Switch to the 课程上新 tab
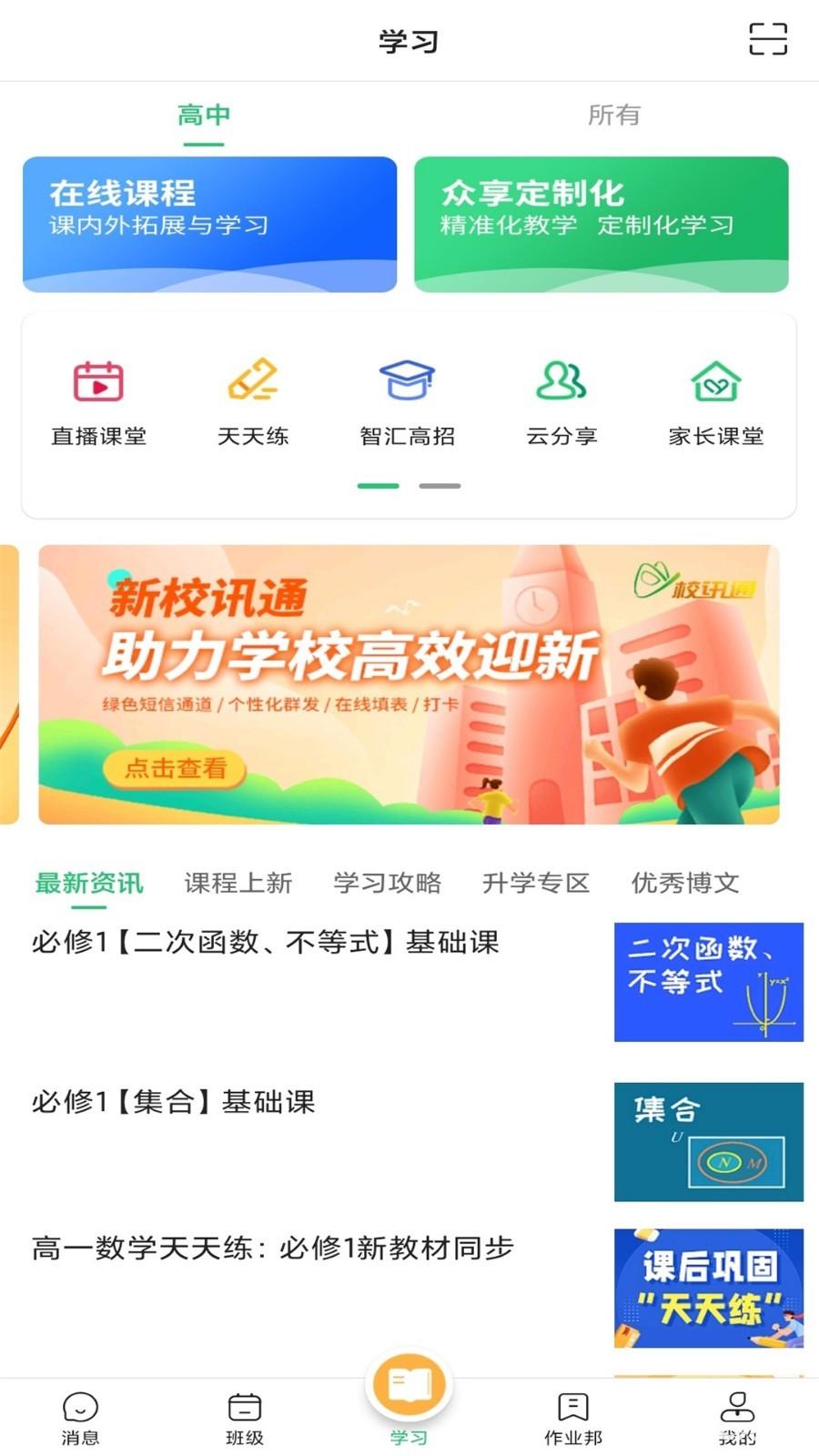This screenshot has width=819, height=1456. (237, 882)
